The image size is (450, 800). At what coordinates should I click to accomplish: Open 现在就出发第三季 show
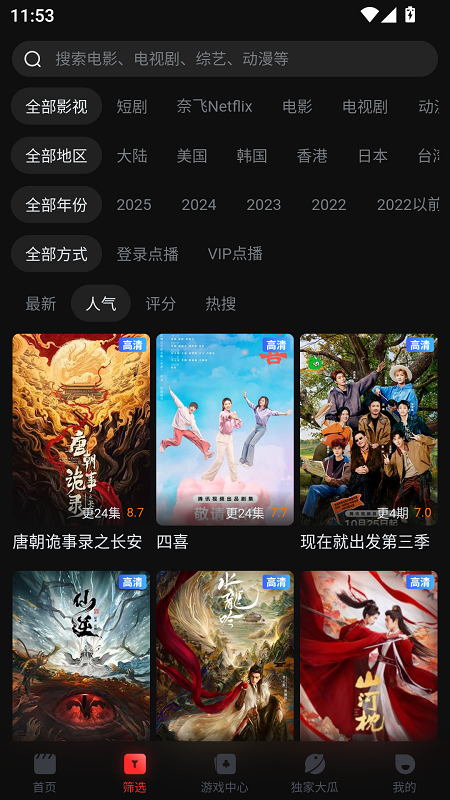coord(369,430)
